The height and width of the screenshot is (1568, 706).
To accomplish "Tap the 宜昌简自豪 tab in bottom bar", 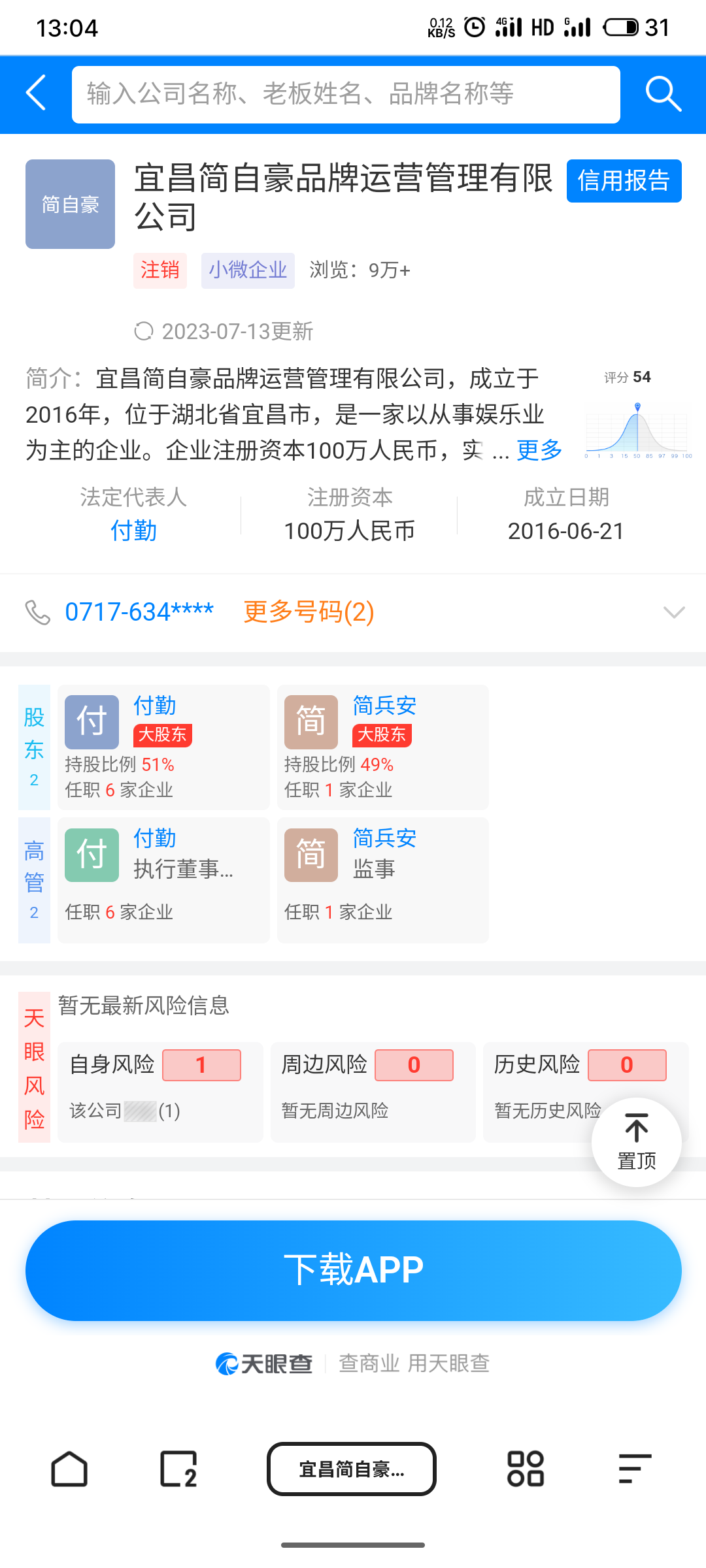I will [x=352, y=1469].
